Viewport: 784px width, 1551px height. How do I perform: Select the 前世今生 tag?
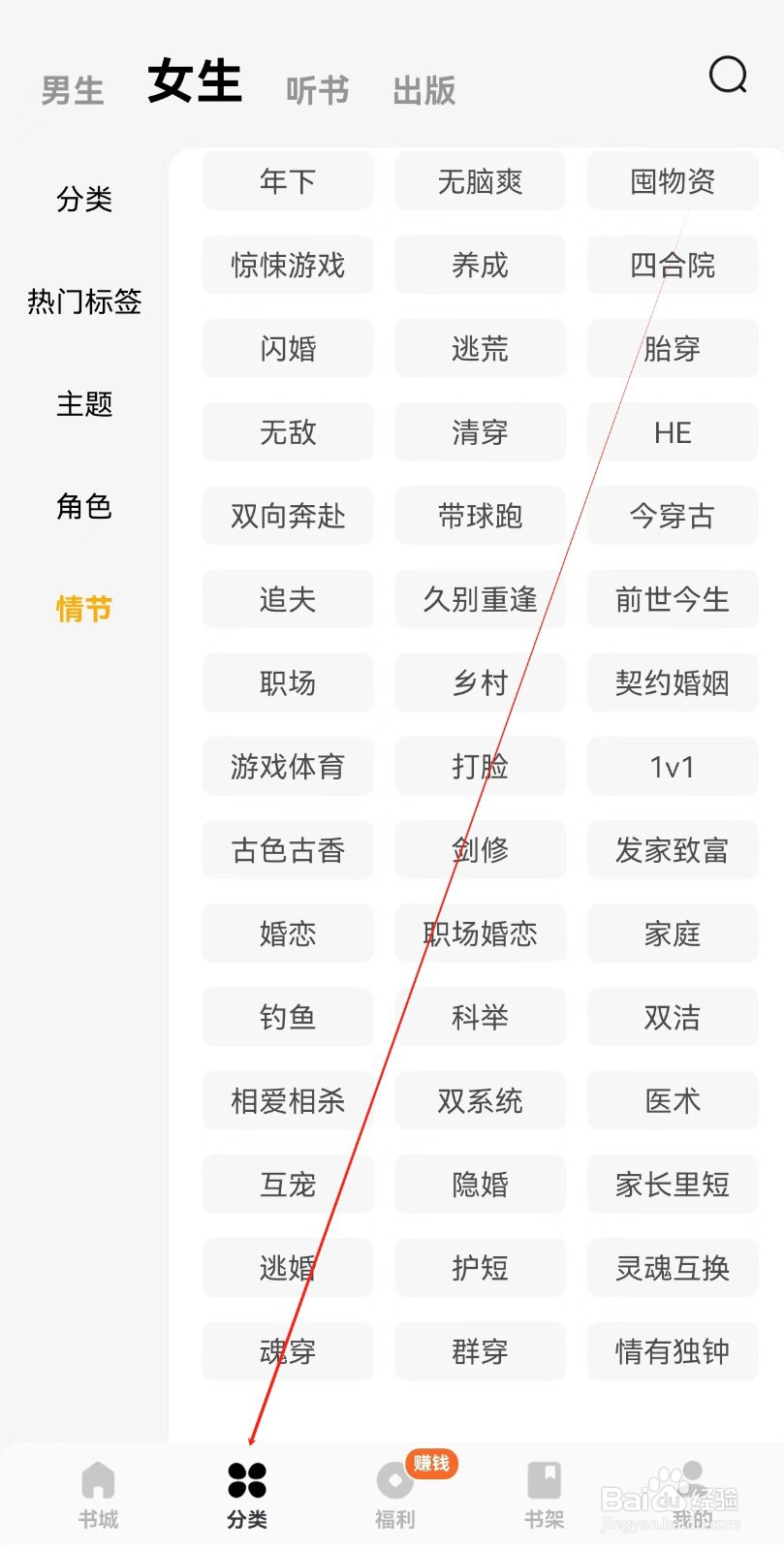pyautogui.click(x=672, y=599)
